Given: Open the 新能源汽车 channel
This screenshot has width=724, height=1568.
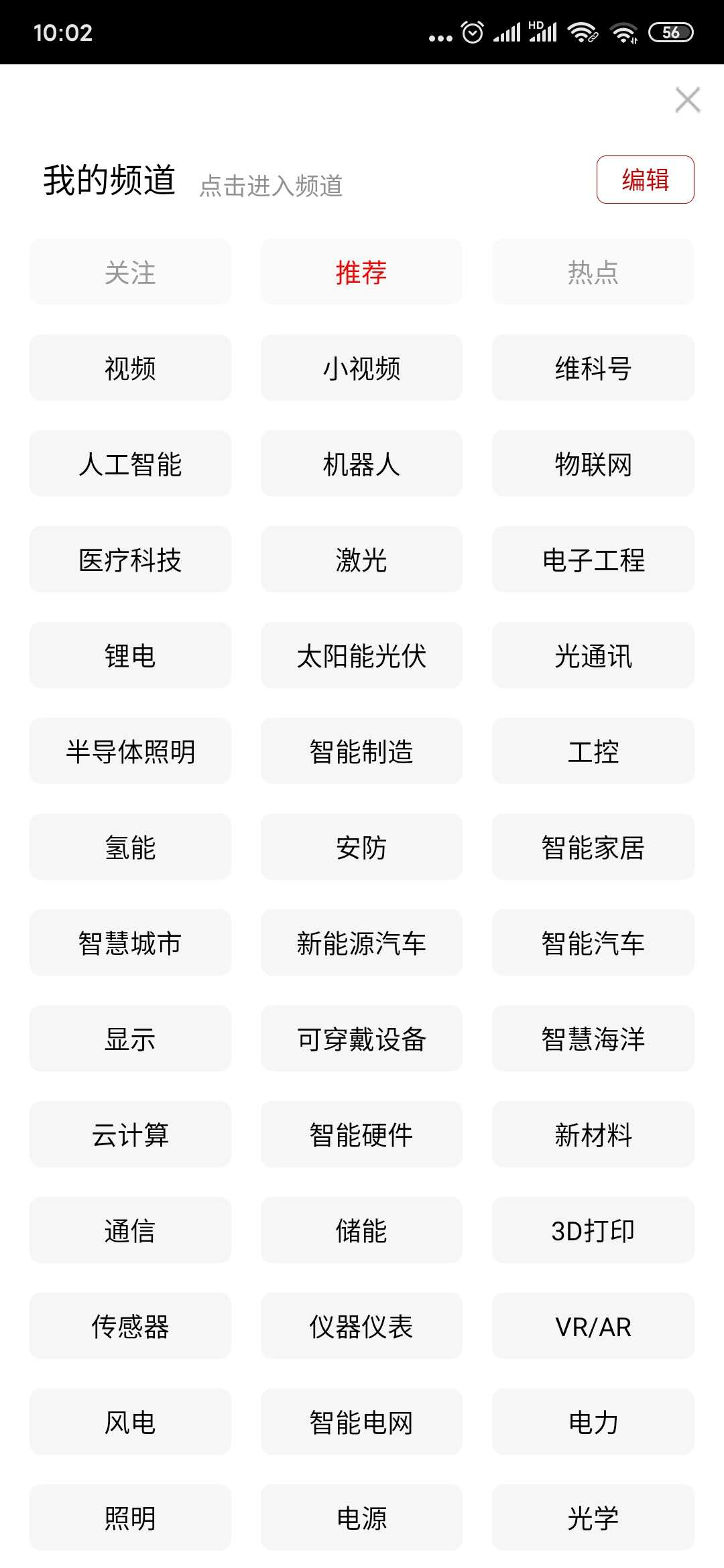Looking at the screenshot, I should pos(361,943).
